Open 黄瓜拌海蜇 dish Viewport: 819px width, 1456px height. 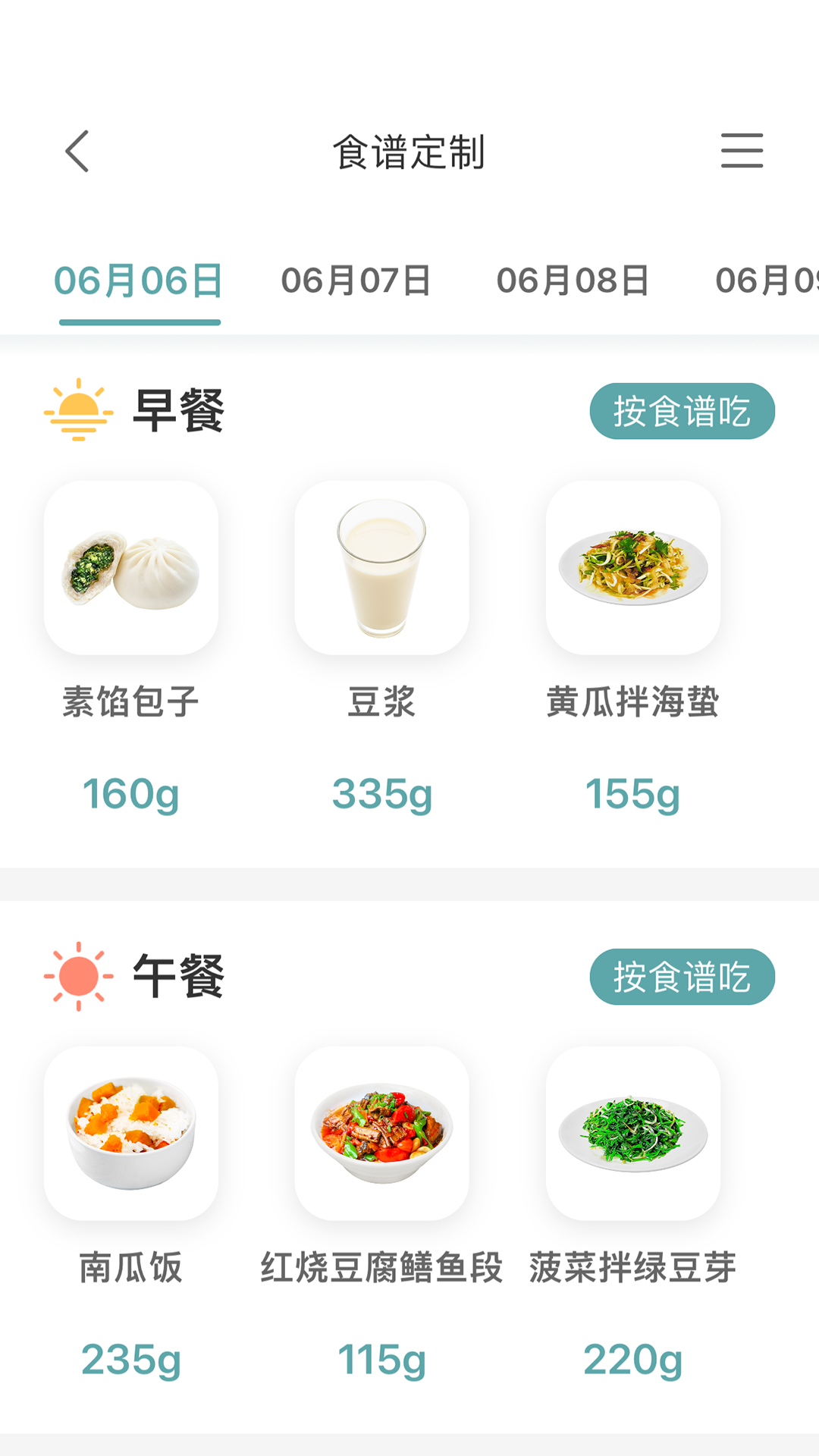[632, 568]
